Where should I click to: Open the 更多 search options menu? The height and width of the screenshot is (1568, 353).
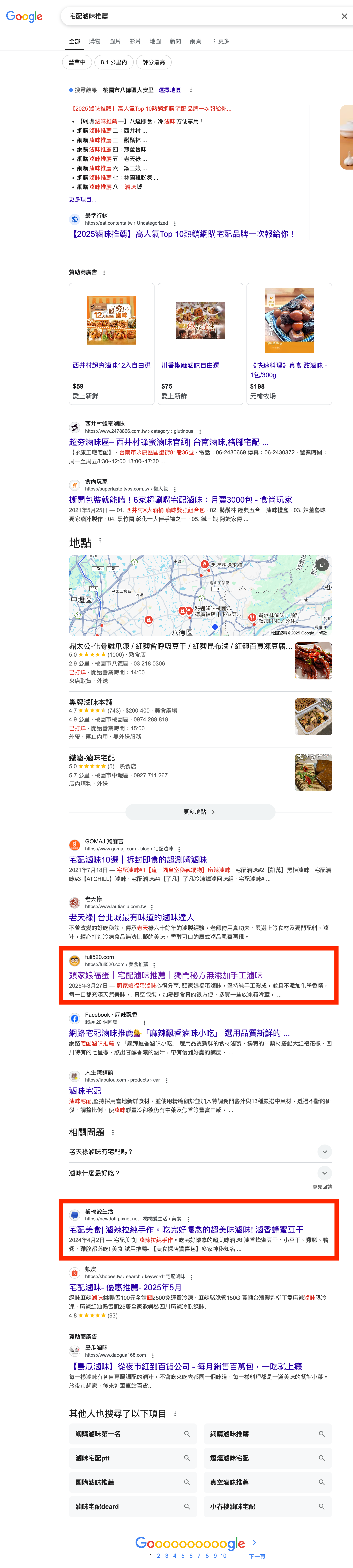click(x=221, y=41)
